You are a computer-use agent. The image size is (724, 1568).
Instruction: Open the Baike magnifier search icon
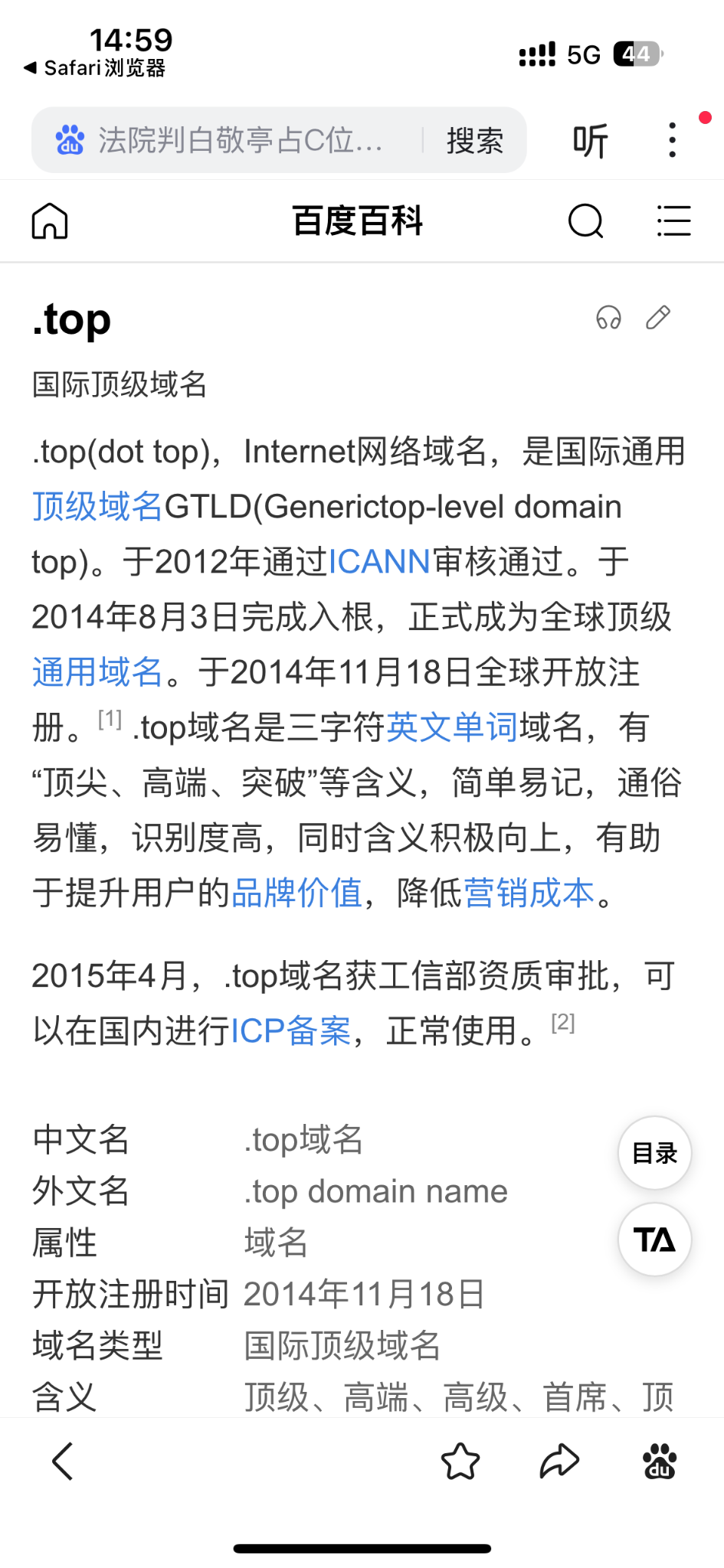586,221
